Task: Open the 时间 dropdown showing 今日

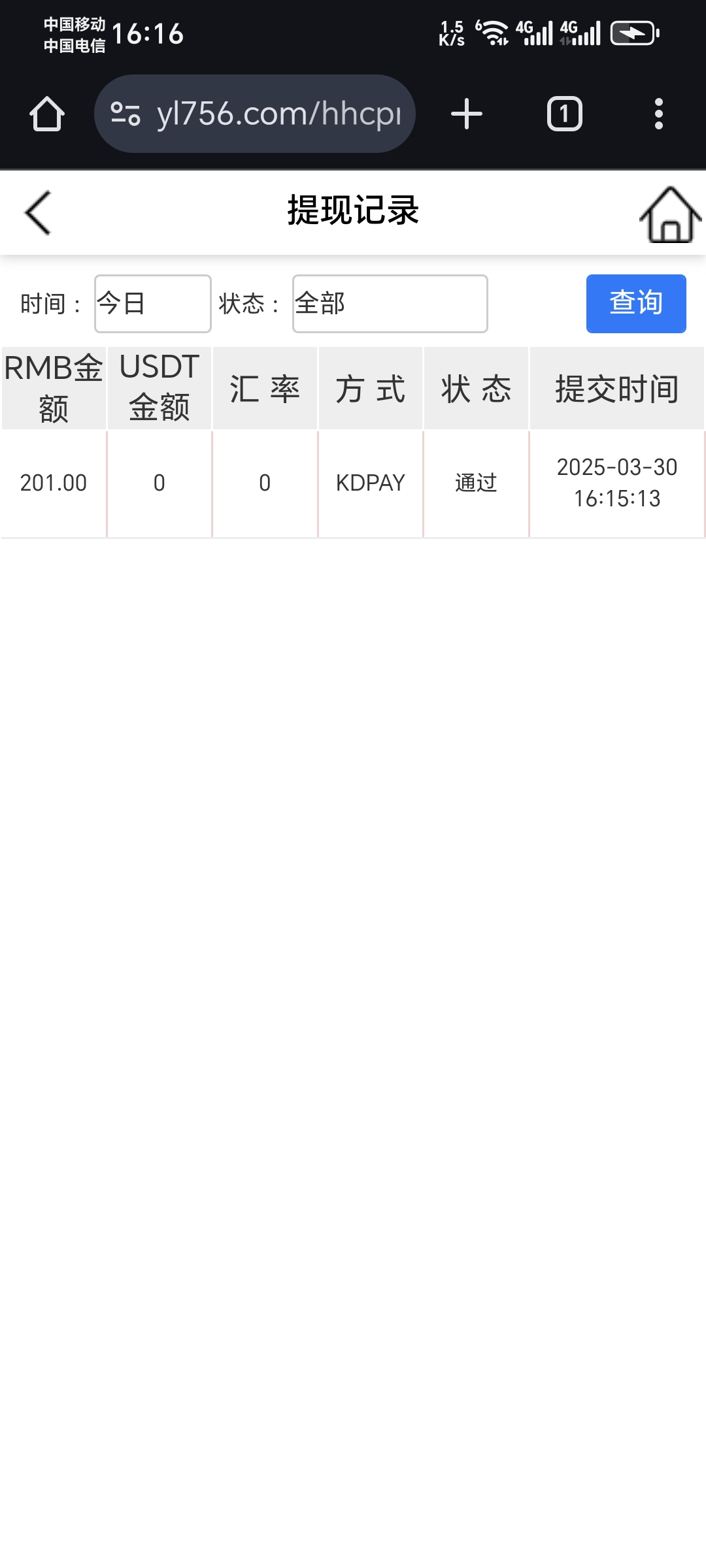Action: pos(152,304)
